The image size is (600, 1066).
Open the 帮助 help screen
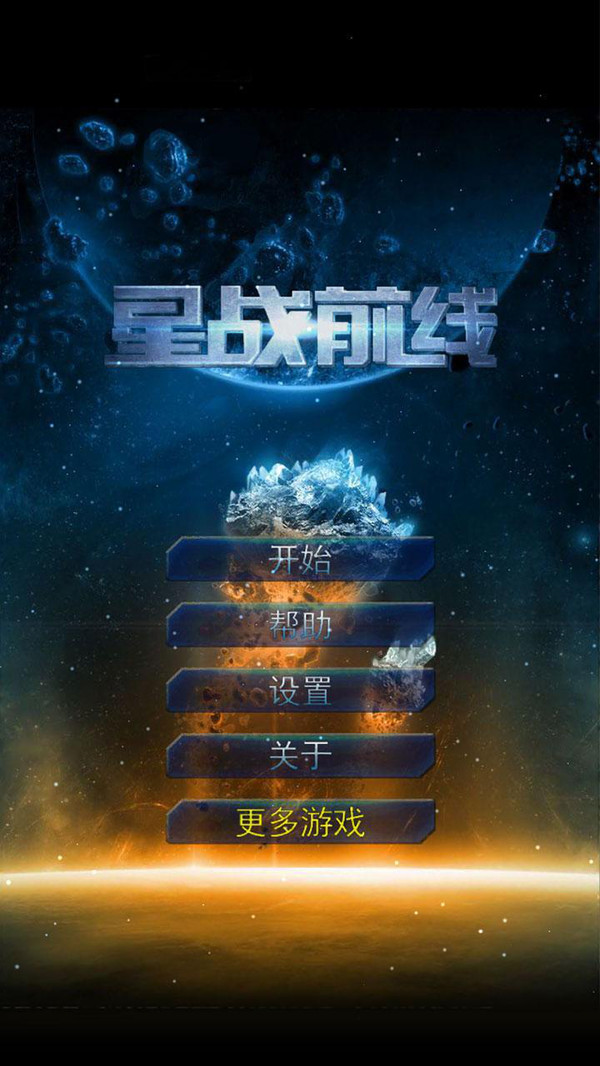coord(300,625)
